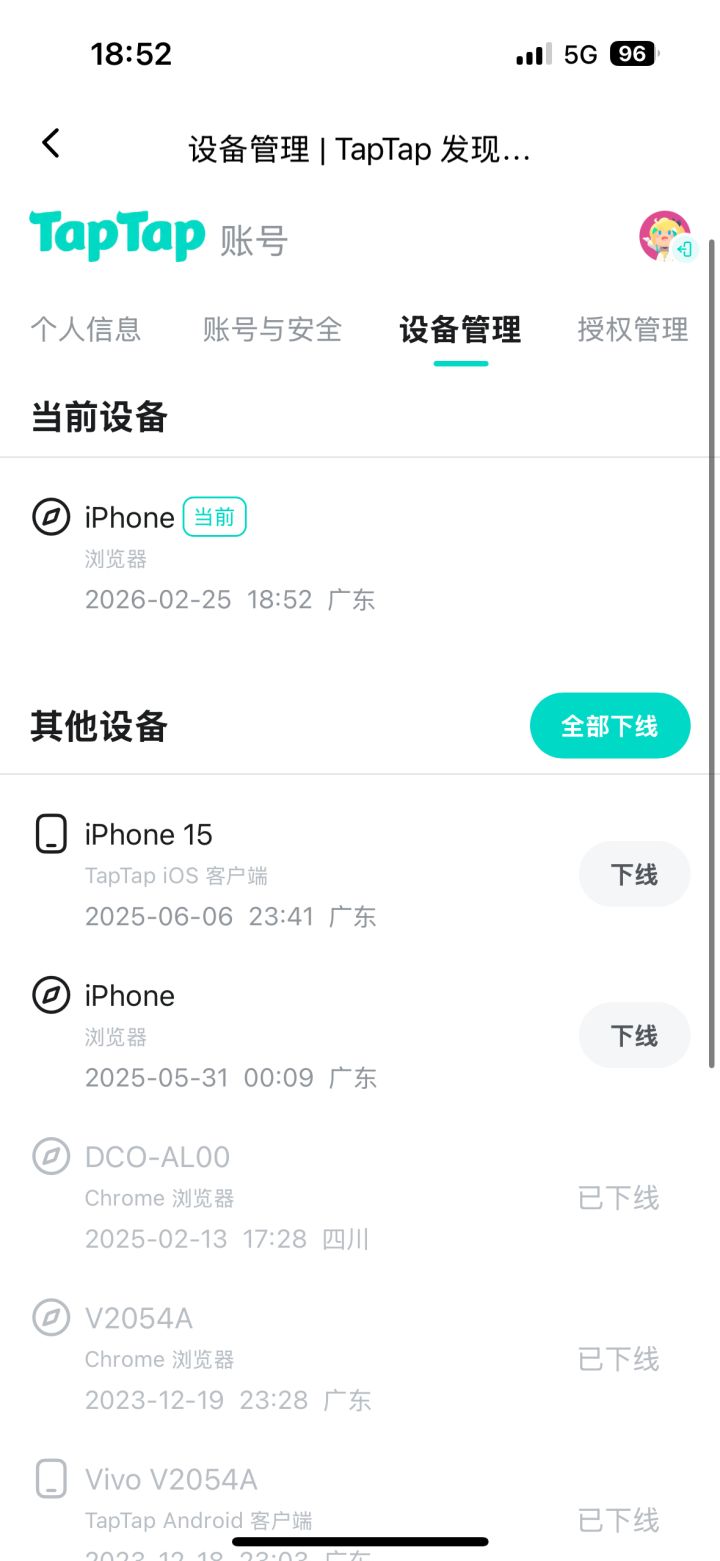Click the phone icon next to iPhone 15

point(50,834)
